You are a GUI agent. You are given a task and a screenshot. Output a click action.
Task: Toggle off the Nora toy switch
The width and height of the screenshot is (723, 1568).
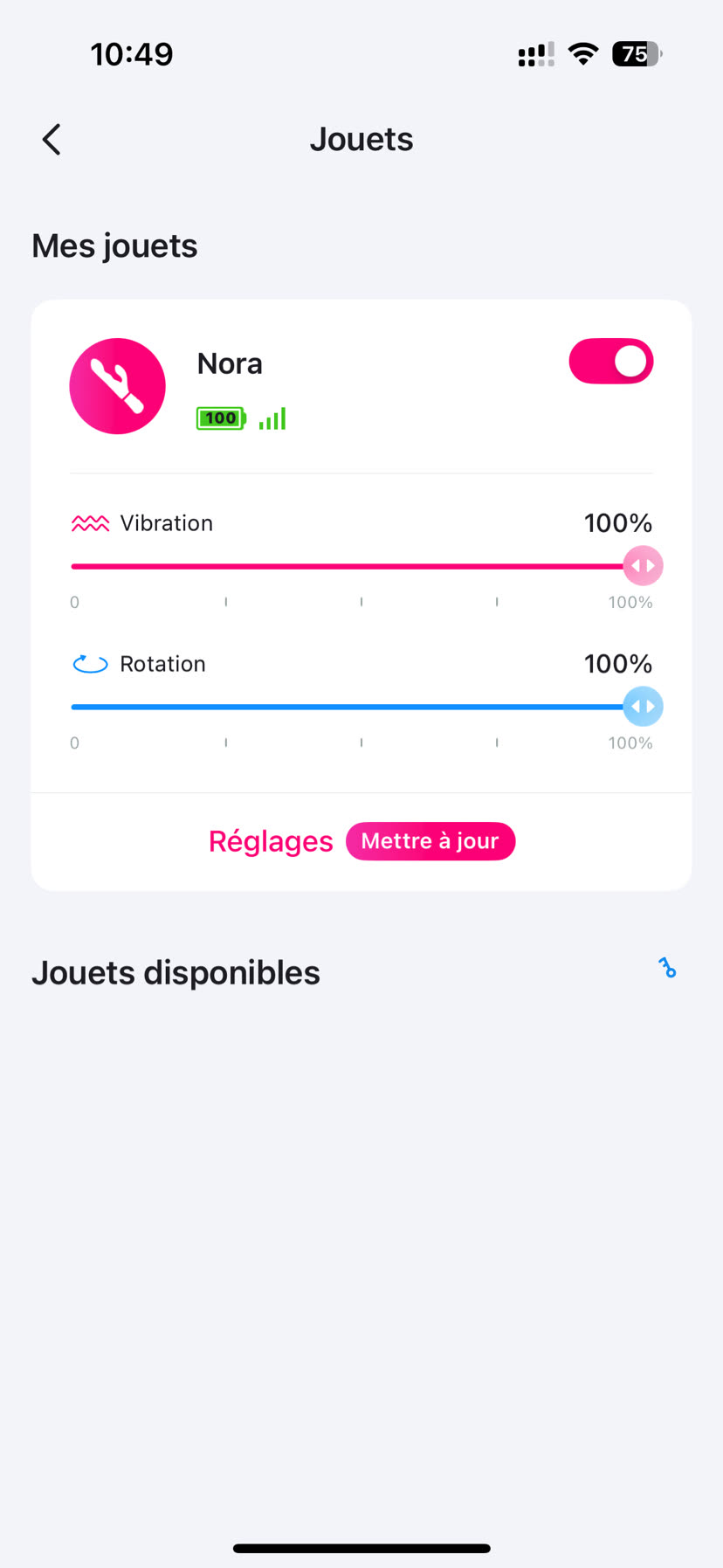[610, 362]
